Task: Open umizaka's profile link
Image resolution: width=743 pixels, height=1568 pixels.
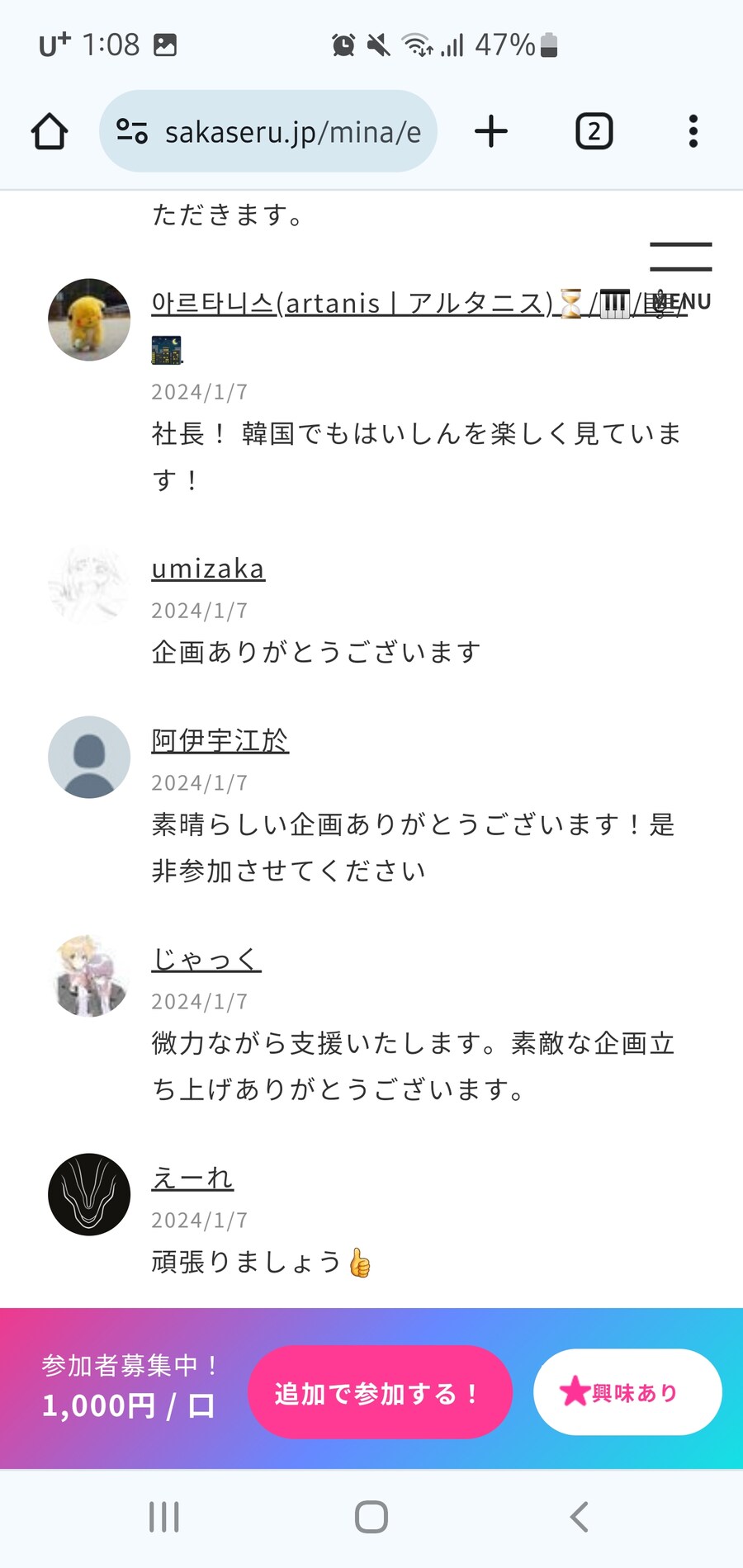Action: click(207, 568)
